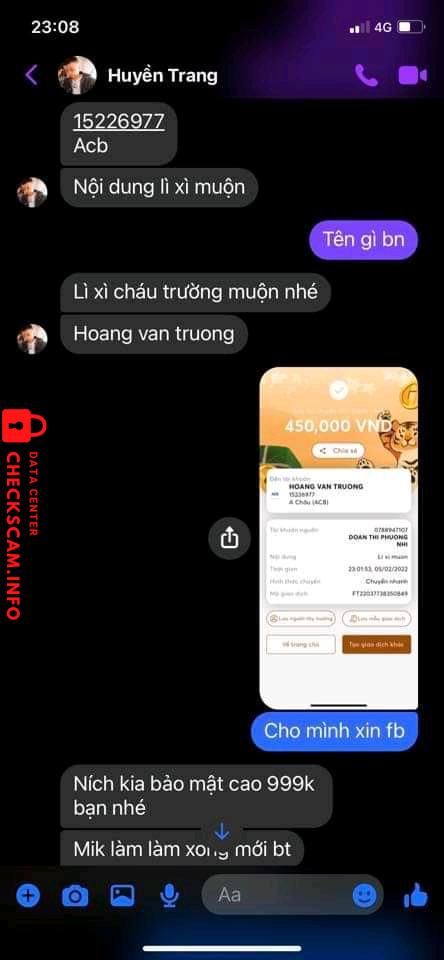The width and height of the screenshot is (444, 960).
Task: Start a video call with Huyền Trang
Action: (412, 75)
